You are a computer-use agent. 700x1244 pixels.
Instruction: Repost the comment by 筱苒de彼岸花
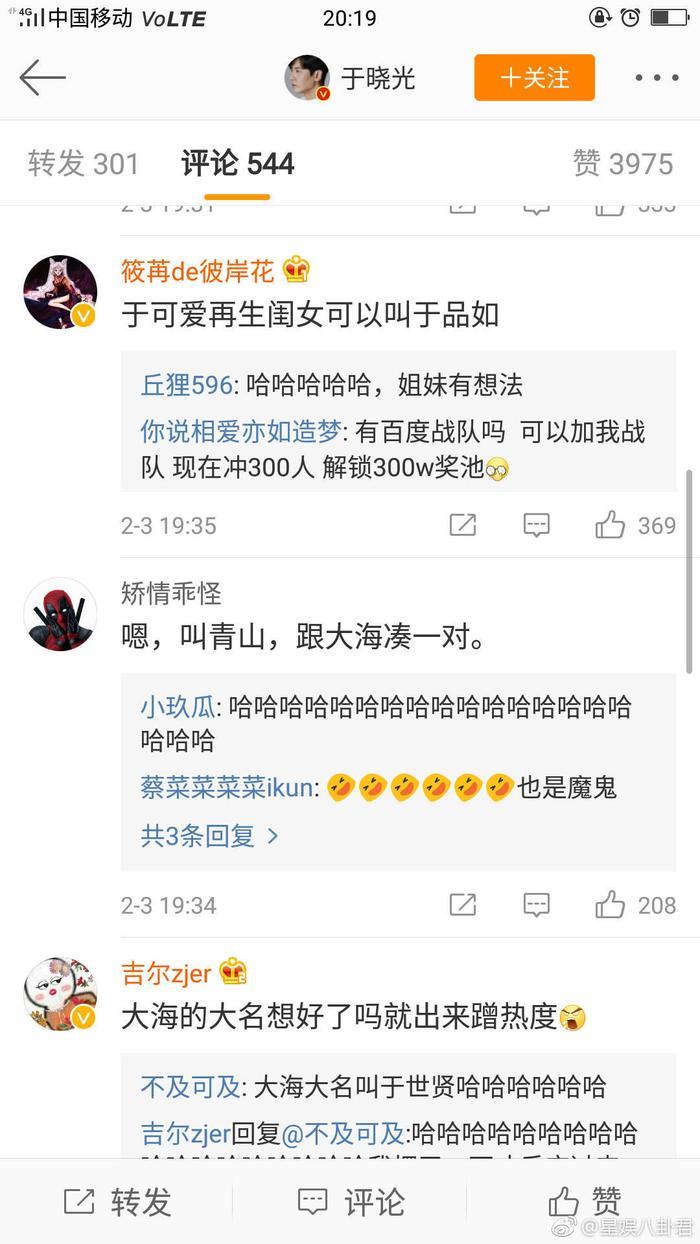coord(463,525)
